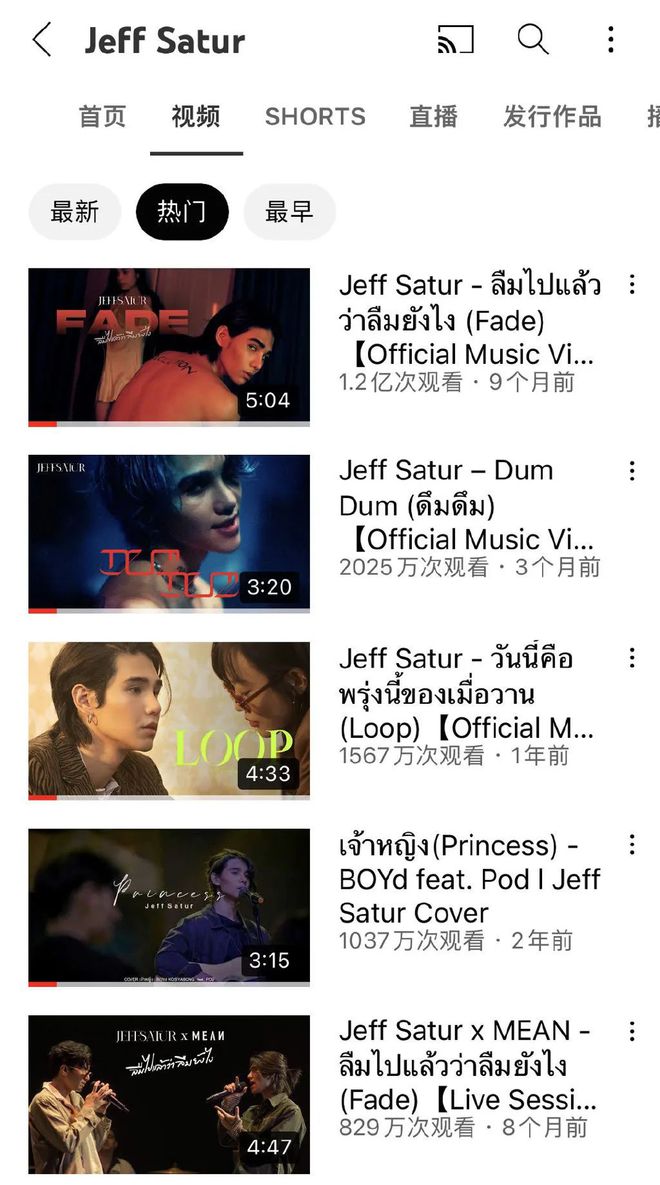Select the 最新 sort chip

[75, 212]
